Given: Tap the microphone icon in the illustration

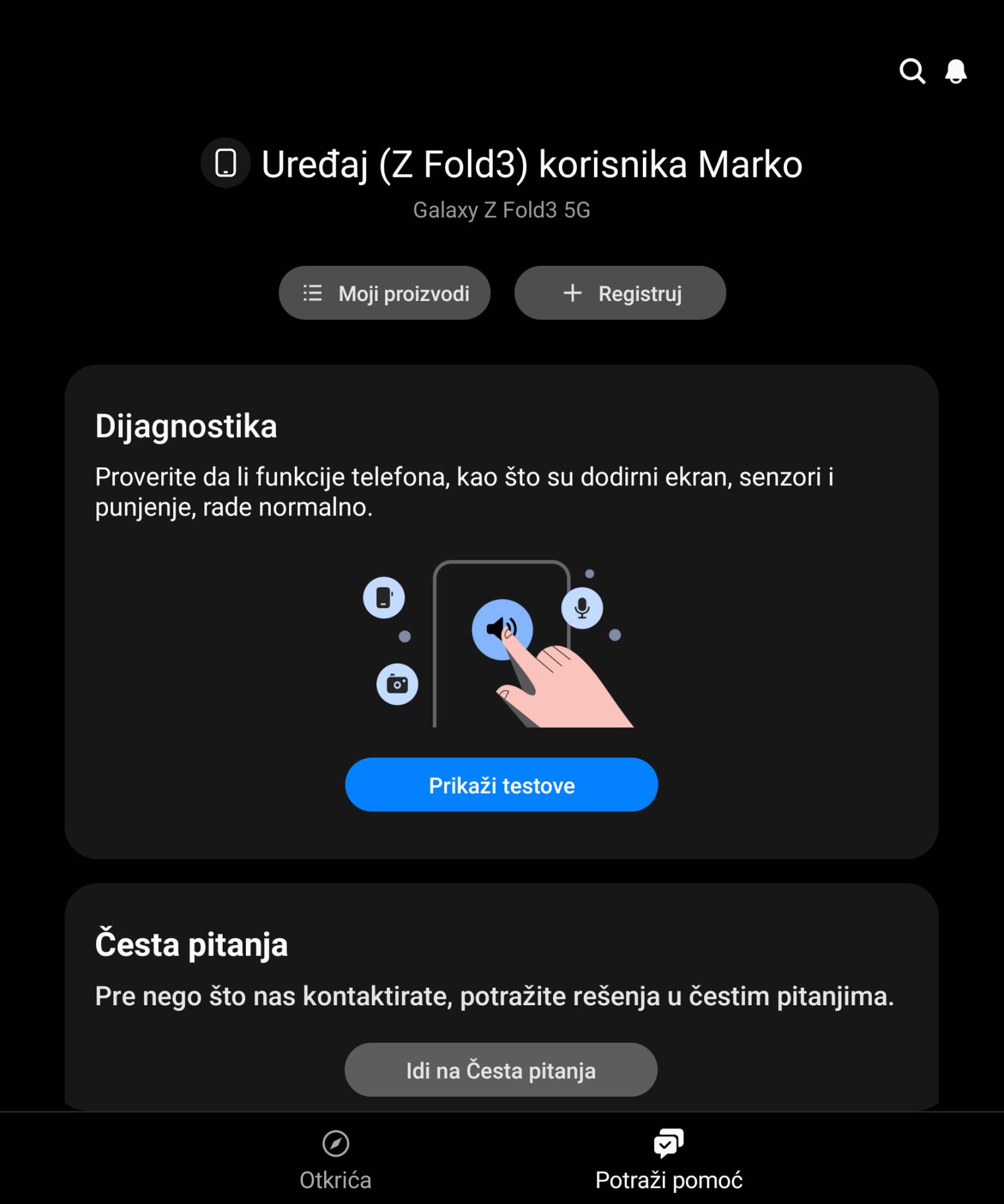Looking at the screenshot, I should coord(581,607).
